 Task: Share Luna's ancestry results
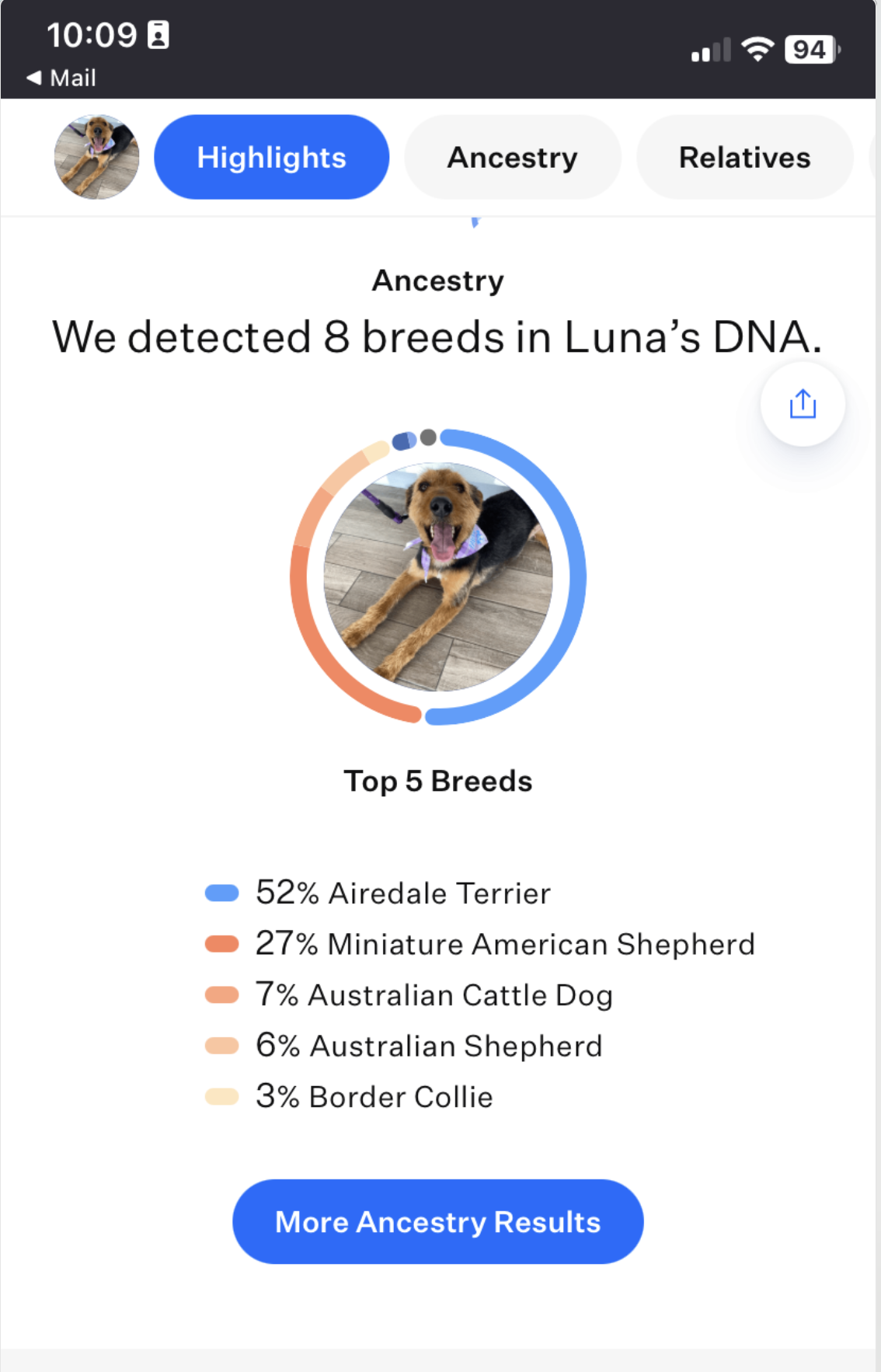pos(803,405)
